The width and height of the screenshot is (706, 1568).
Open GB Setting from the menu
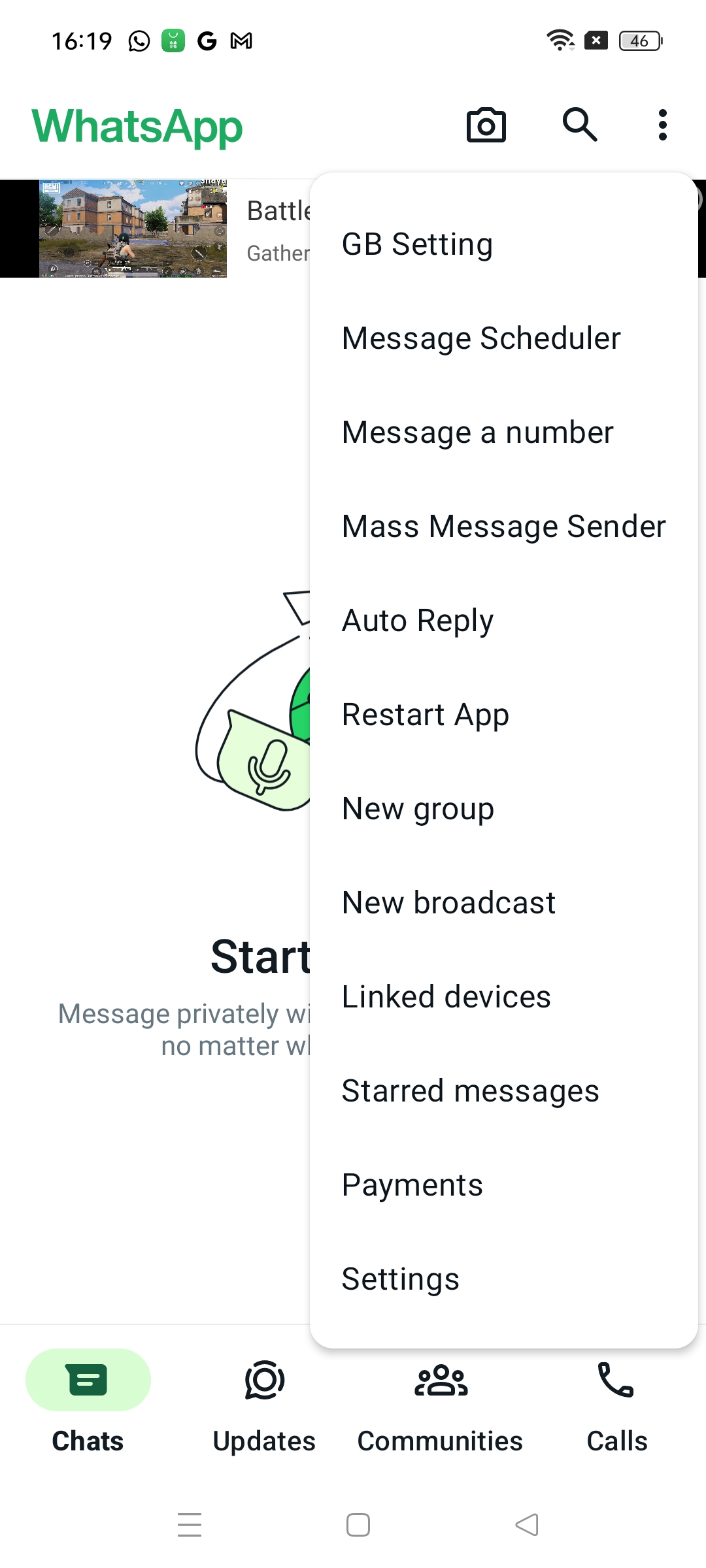pos(503,244)
